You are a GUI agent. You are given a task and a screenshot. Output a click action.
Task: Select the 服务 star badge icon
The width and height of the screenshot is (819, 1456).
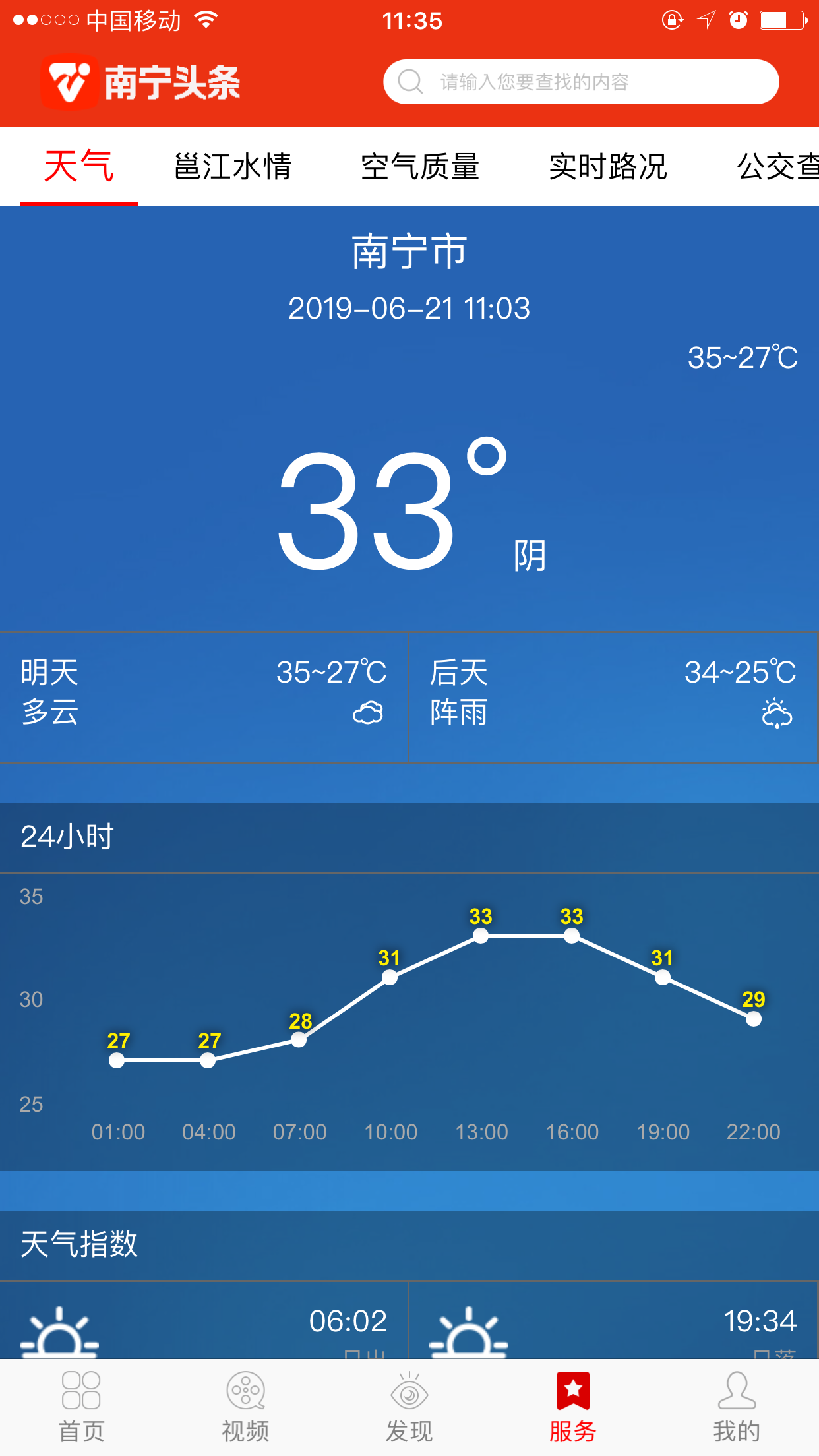click(x=573, y=1390)
